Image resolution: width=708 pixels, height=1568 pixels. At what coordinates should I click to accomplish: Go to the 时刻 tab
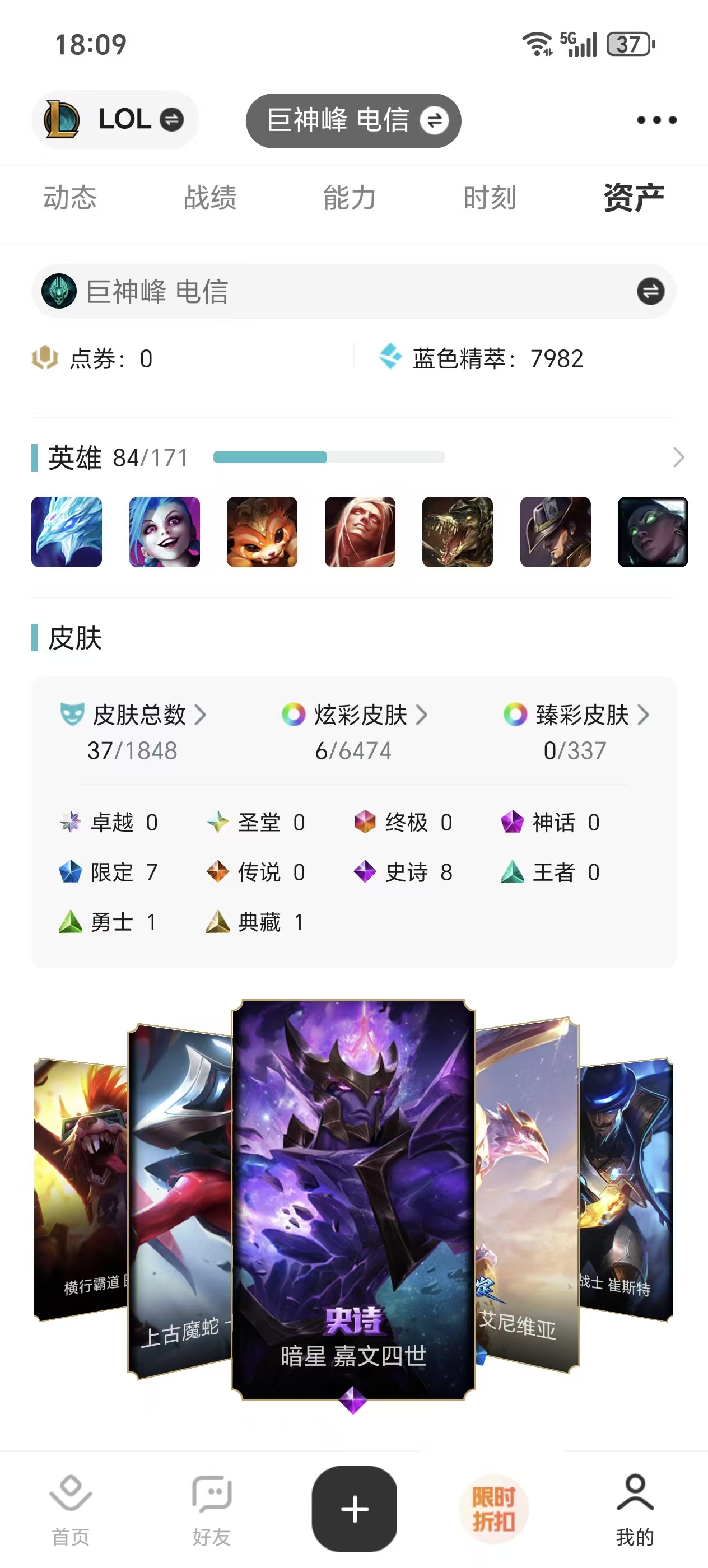tap(490, 198)
